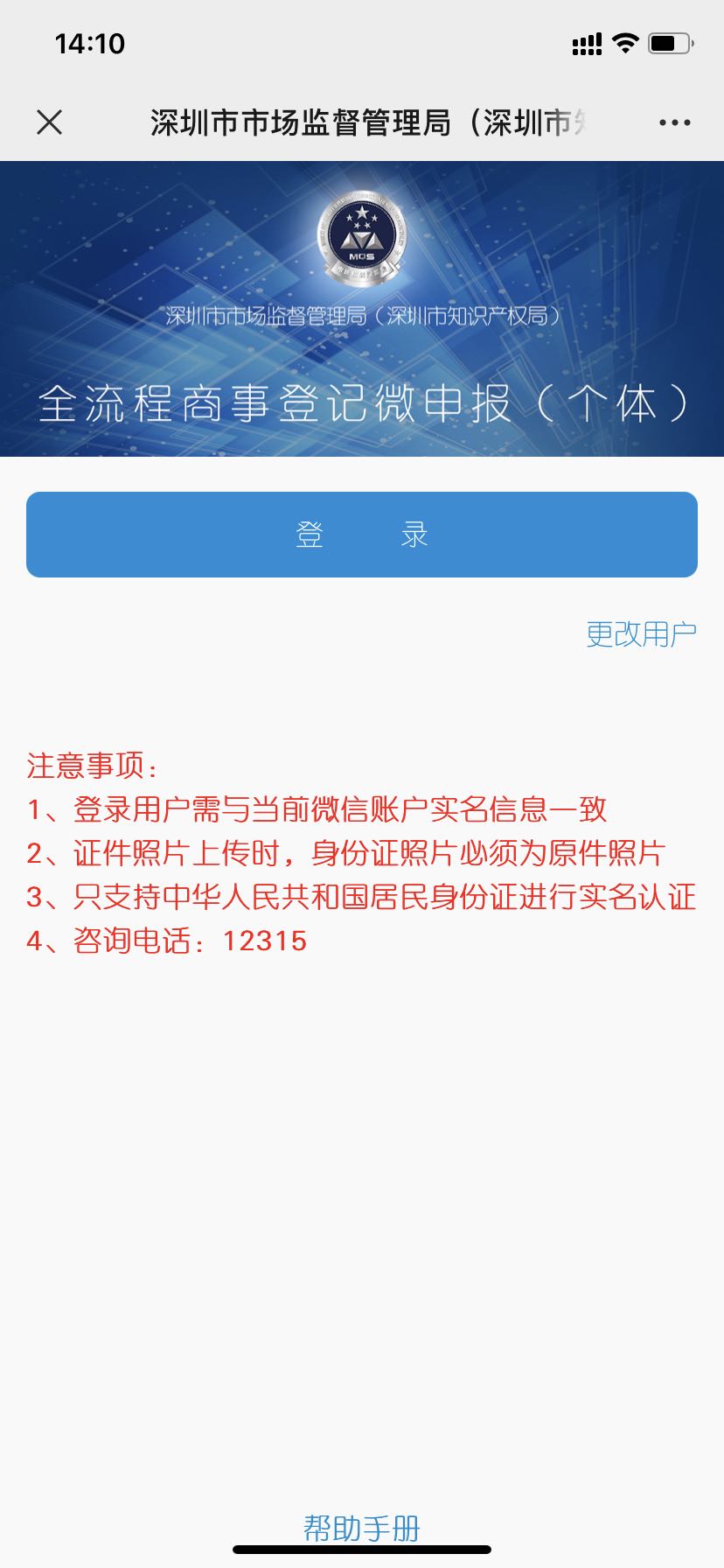Tap the clock showing 14:10
The width and height of the screenshot is (724, 1568).
click(90, 41)
